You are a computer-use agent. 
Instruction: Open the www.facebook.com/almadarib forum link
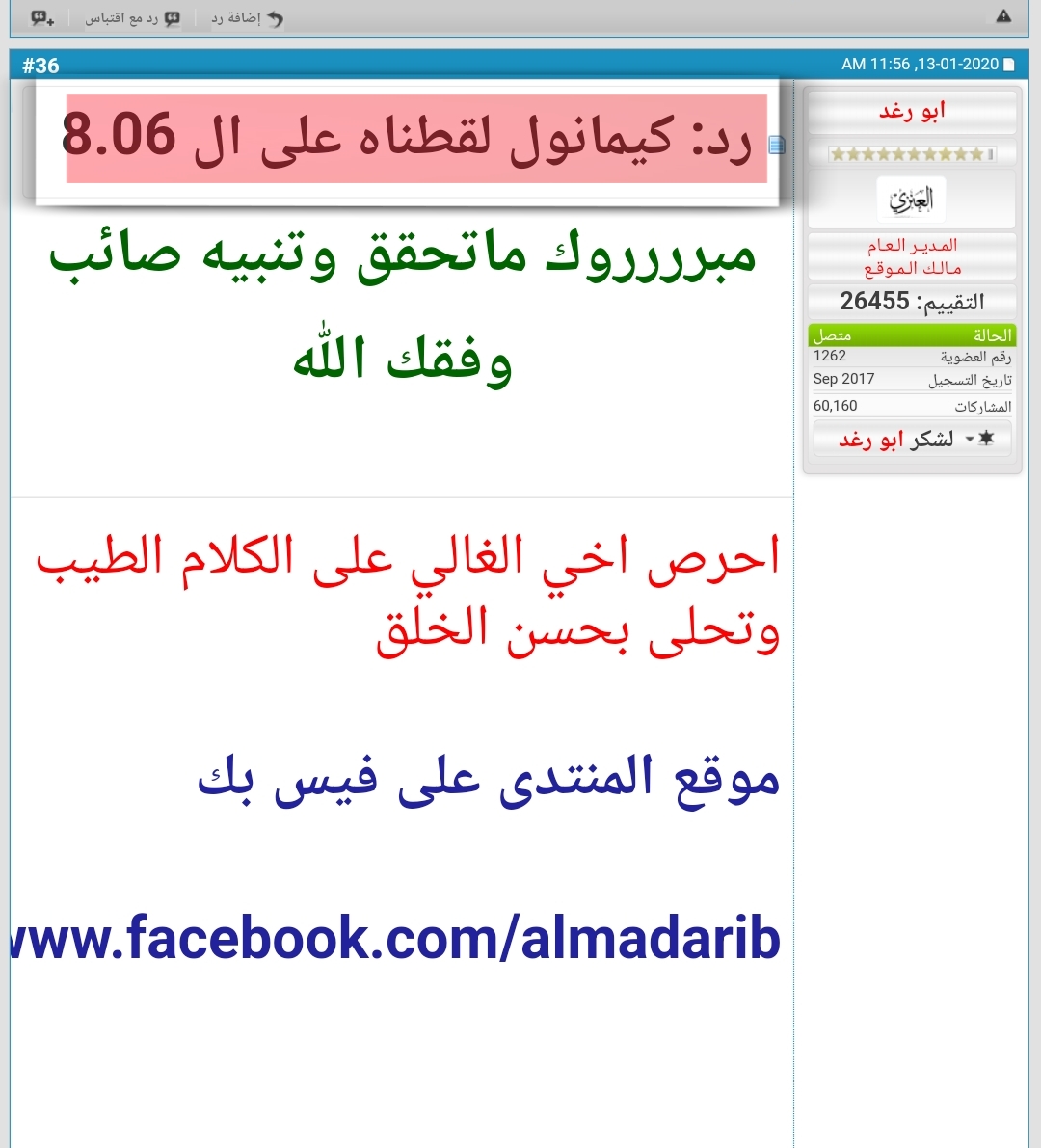pyautogui.click(x=395, y=938)
